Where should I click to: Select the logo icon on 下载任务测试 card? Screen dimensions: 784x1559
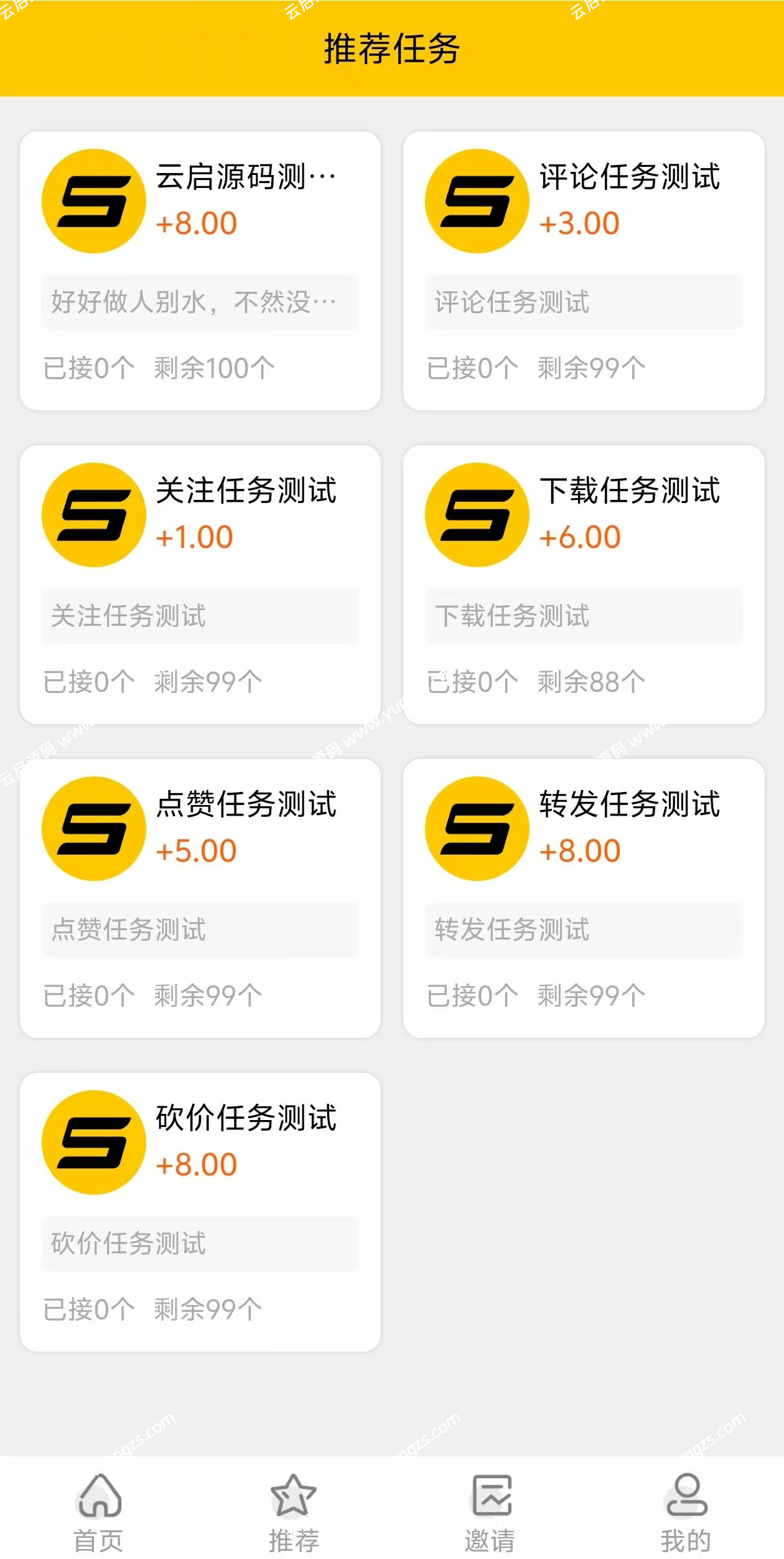478,514
